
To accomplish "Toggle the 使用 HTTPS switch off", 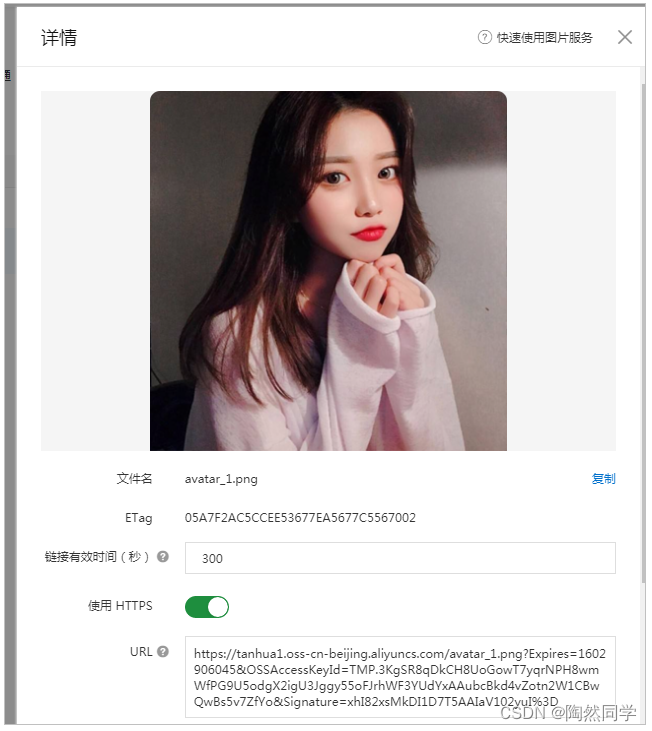I will [x=207, y=607].
